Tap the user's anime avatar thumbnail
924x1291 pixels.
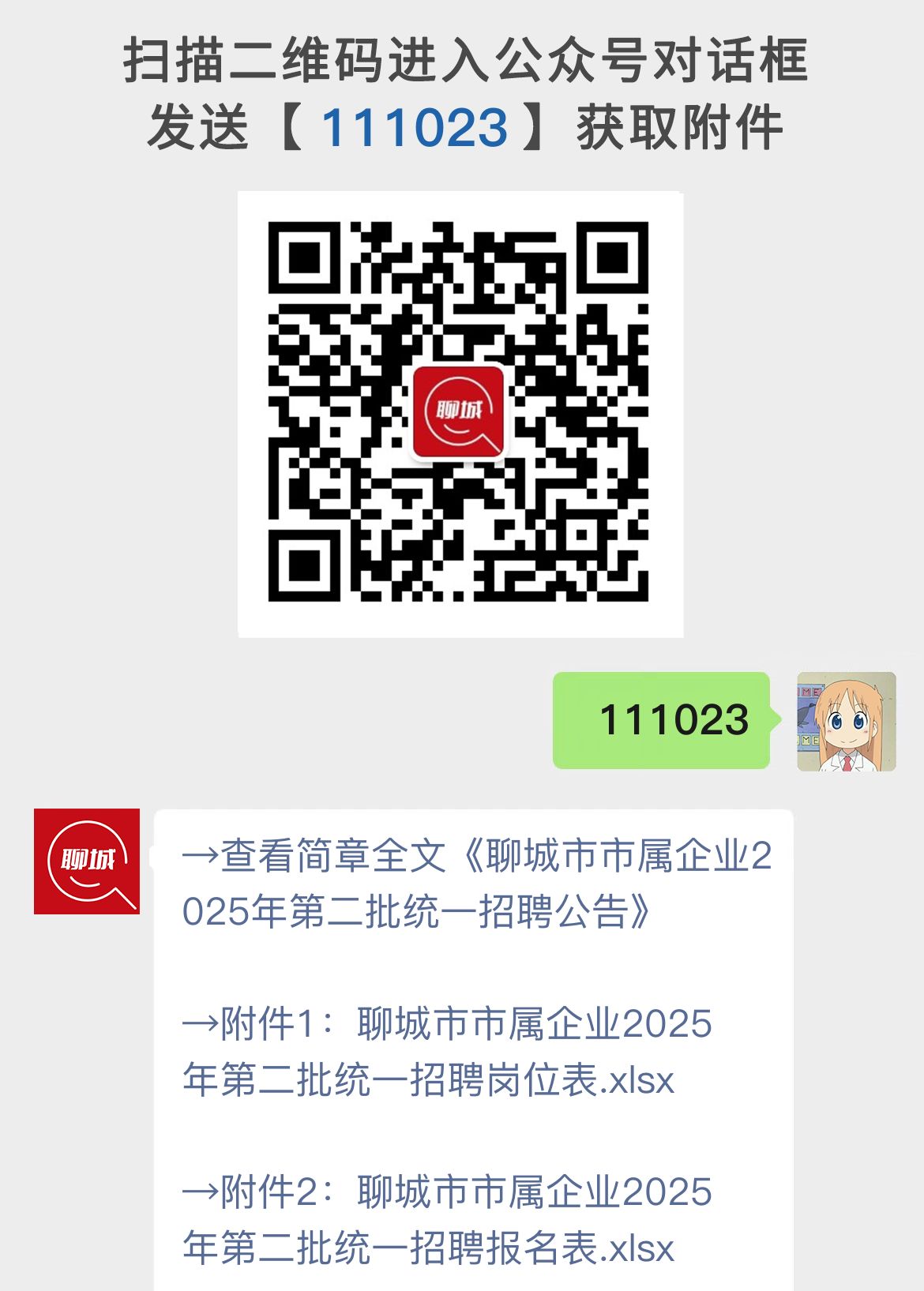click(x=844, y=722)
